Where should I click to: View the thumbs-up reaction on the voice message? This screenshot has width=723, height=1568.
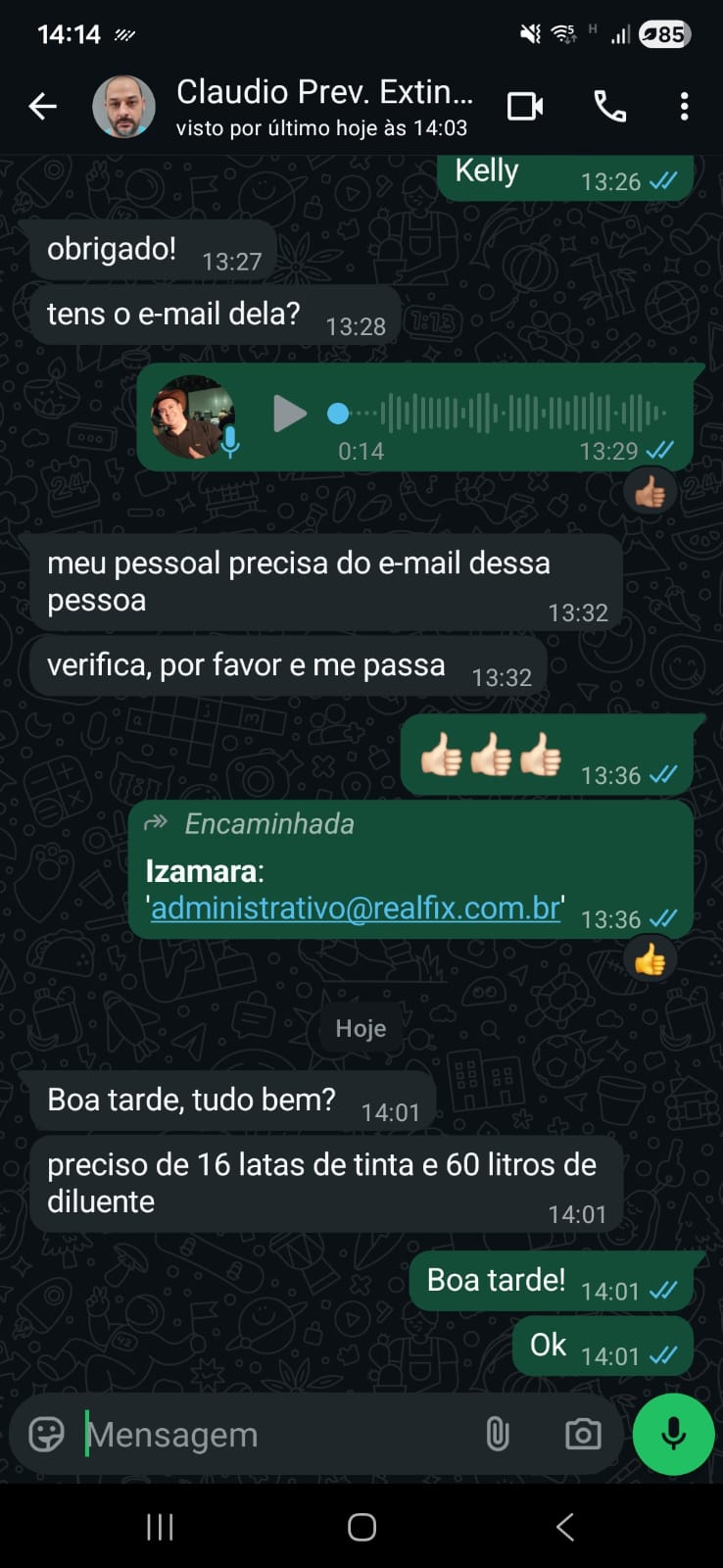pos(650,493)
